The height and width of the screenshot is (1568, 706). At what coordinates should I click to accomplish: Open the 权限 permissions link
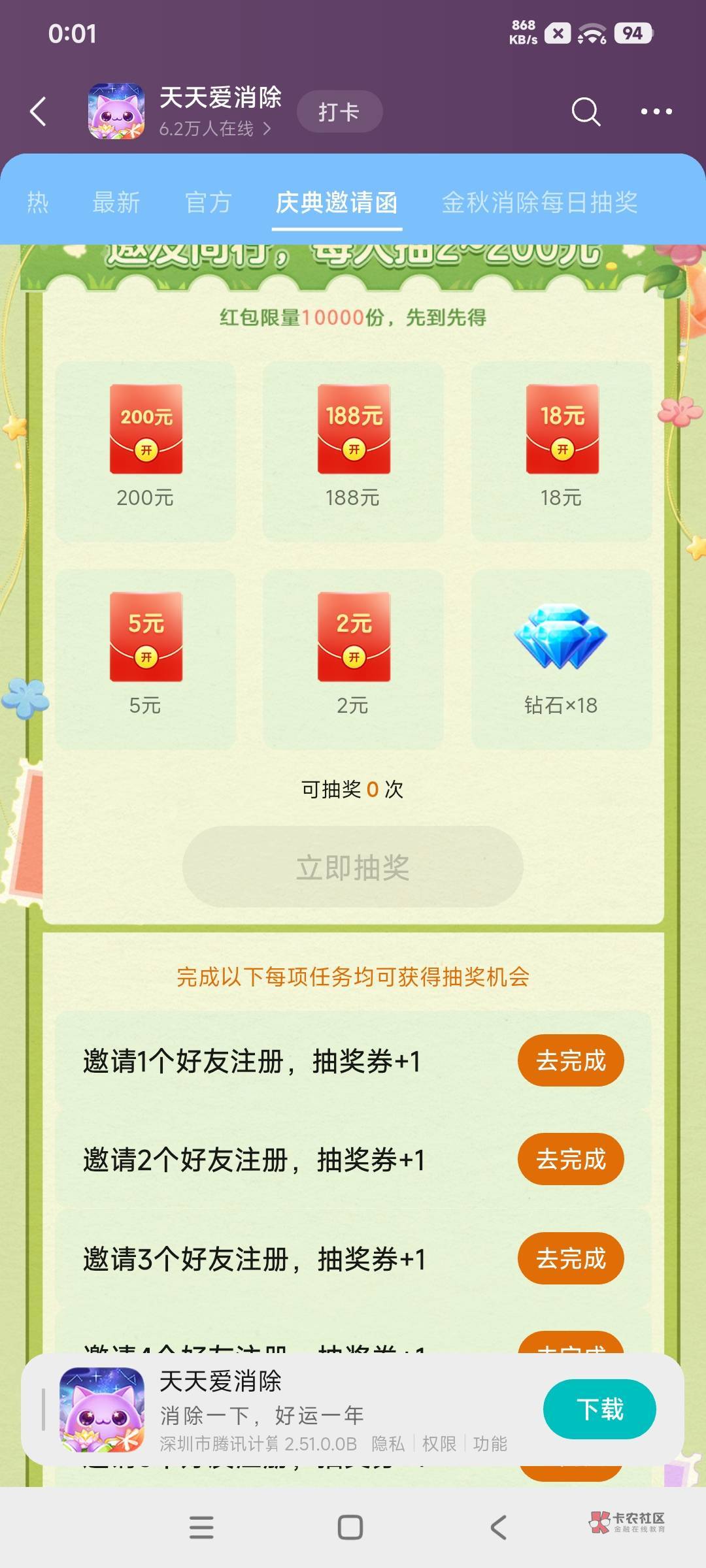click(439, 1444)
